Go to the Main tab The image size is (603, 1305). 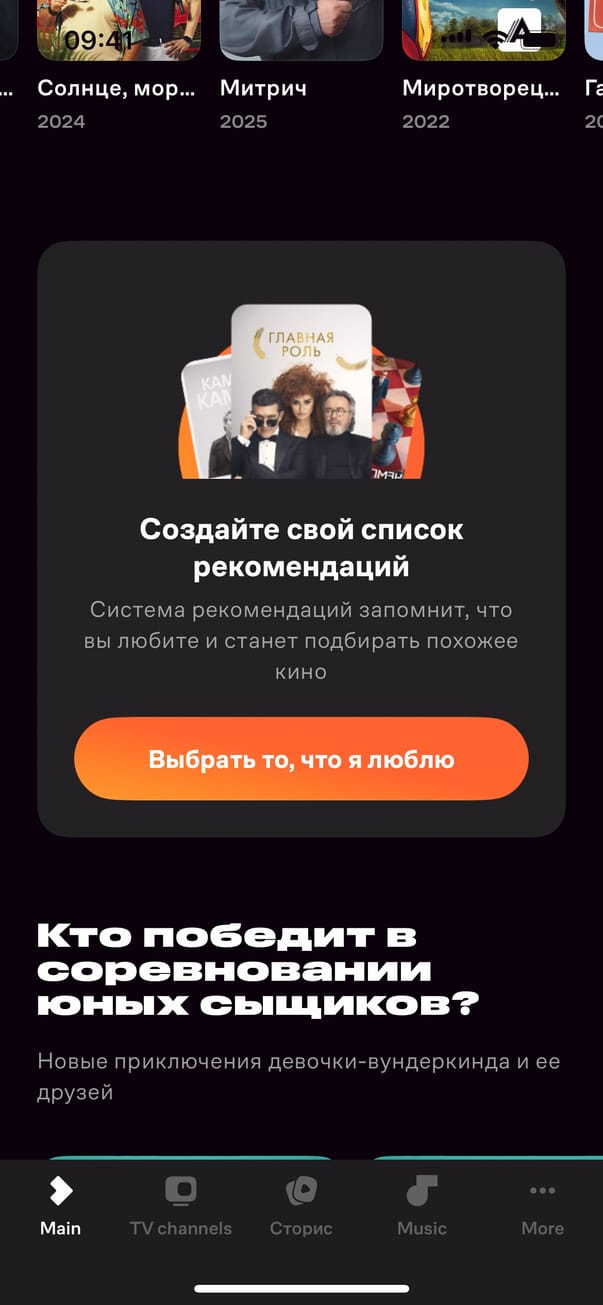tap(60, 1206)
